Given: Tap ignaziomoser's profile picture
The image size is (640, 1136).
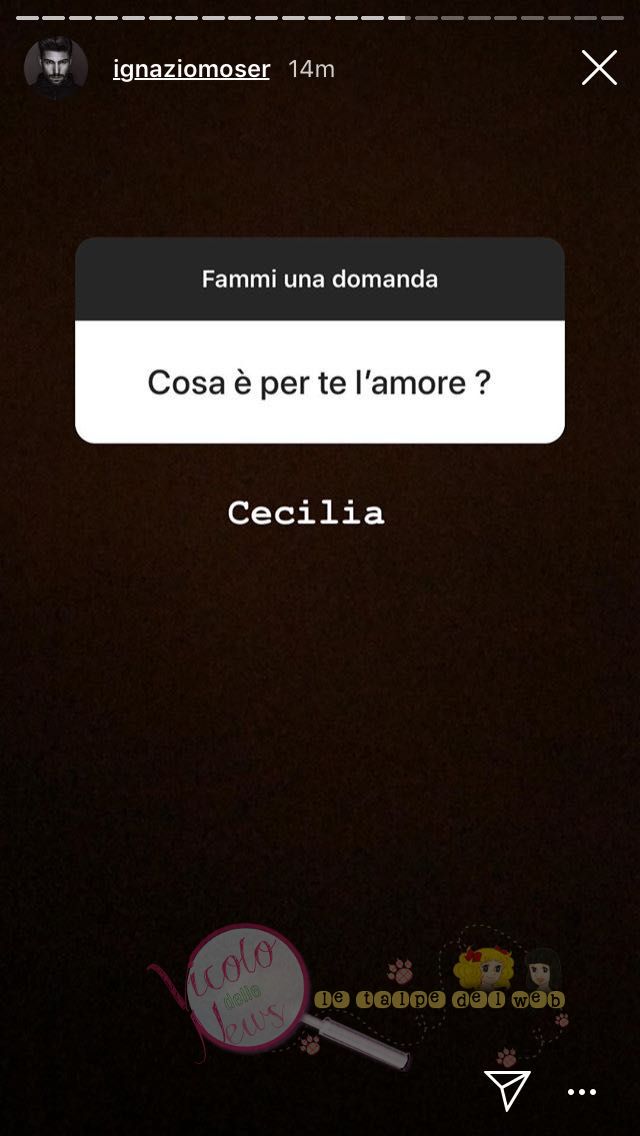Looking at the screenshot, I should 56,68.
